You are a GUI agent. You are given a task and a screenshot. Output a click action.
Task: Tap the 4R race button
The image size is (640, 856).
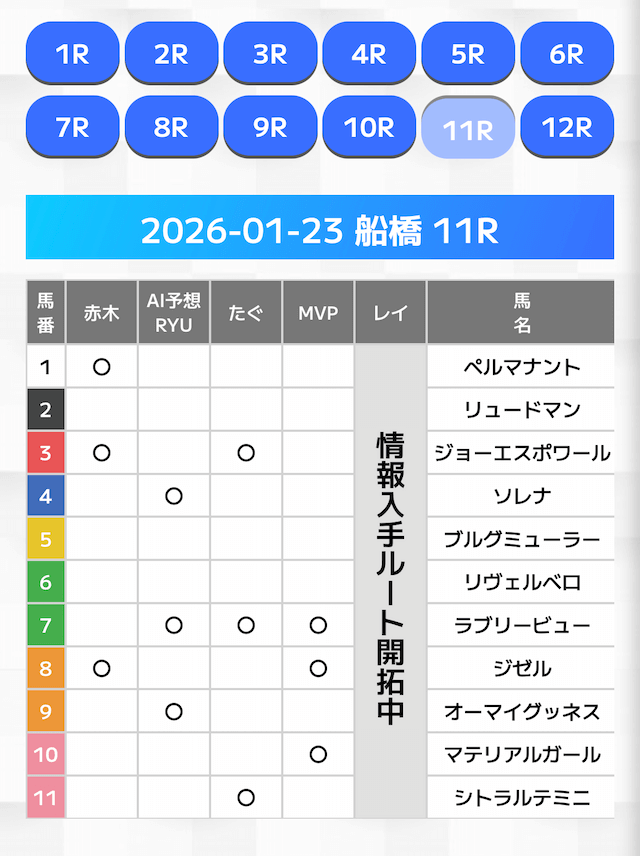369,54
